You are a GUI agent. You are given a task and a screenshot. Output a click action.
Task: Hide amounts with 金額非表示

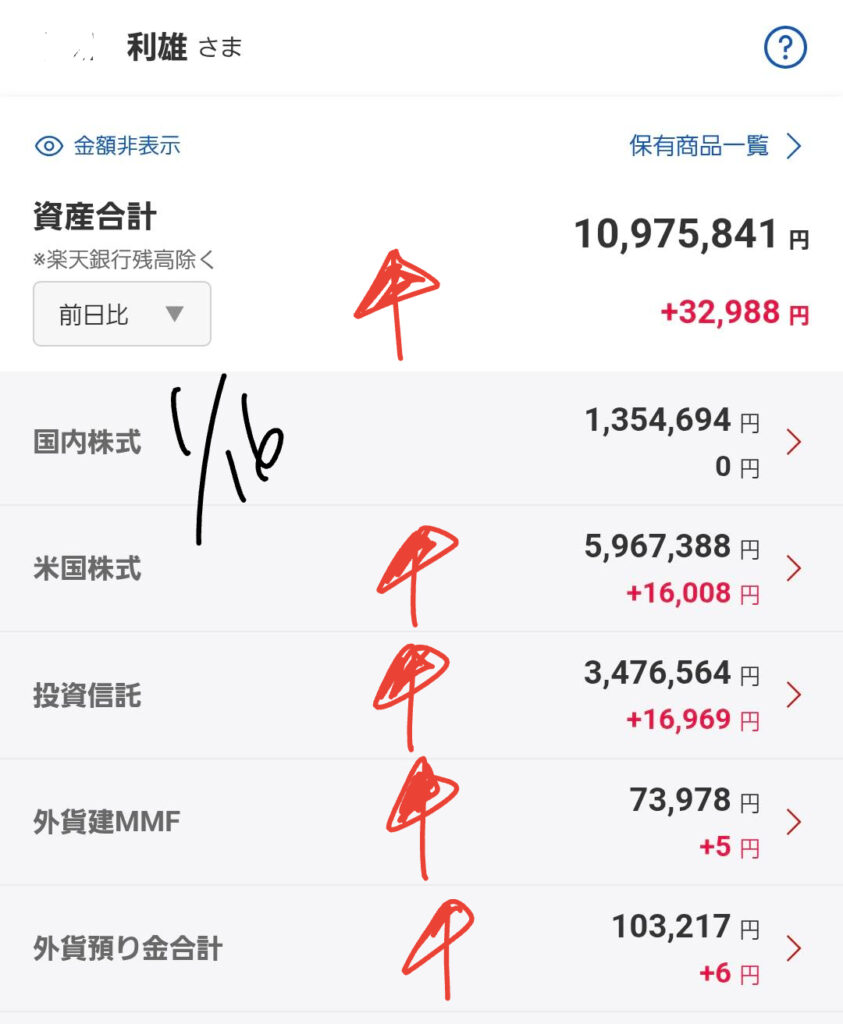click(x=108, y=146)
